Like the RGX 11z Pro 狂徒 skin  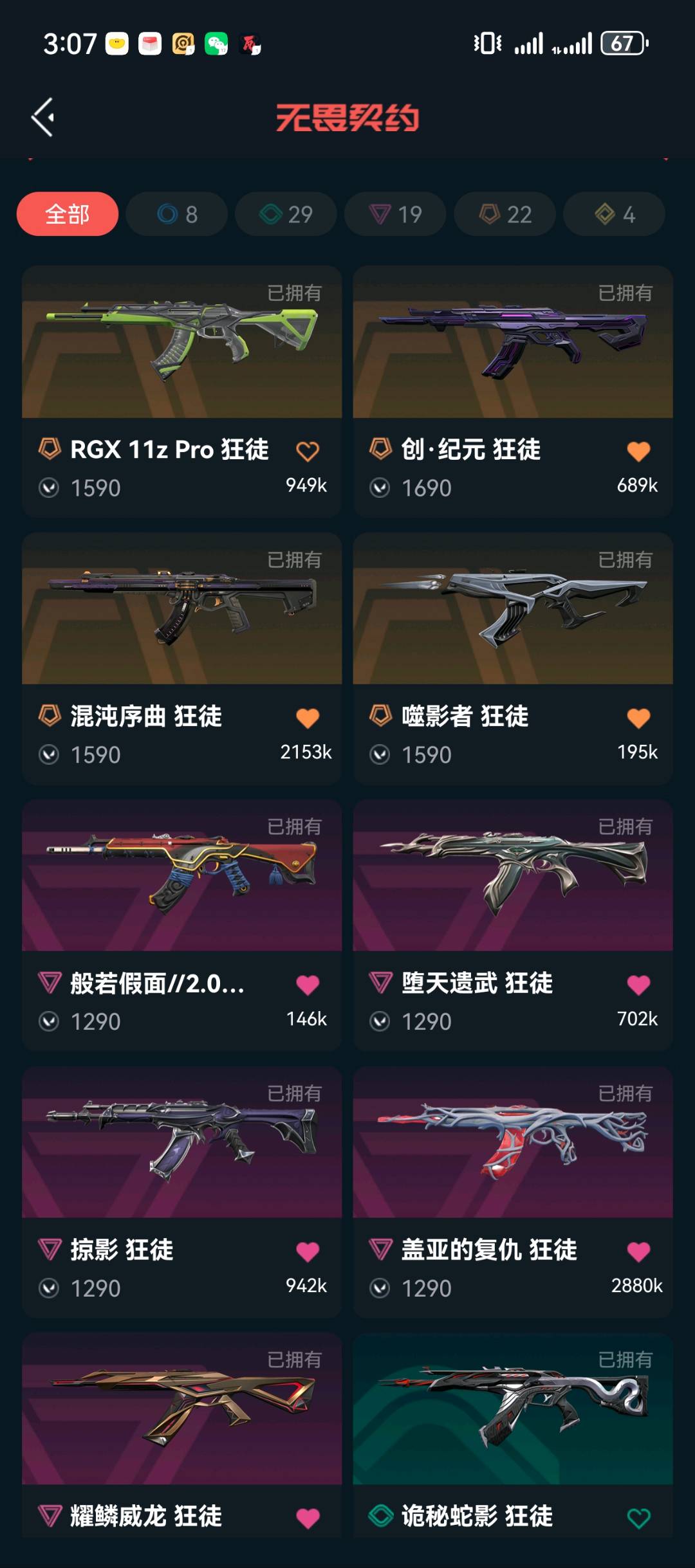coord(308,451)
